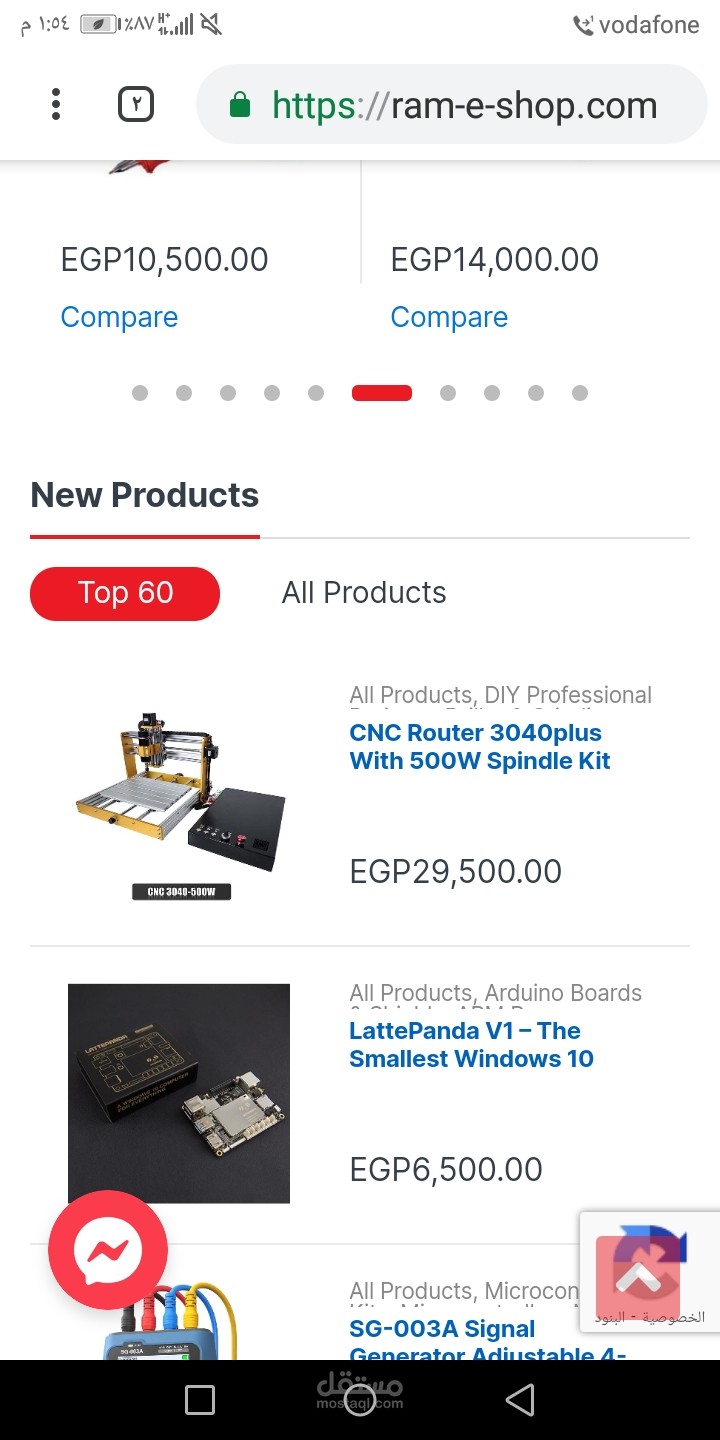Open the browser tab switcher
This screenshot has width=720, height=1440.
click(136, 104)
